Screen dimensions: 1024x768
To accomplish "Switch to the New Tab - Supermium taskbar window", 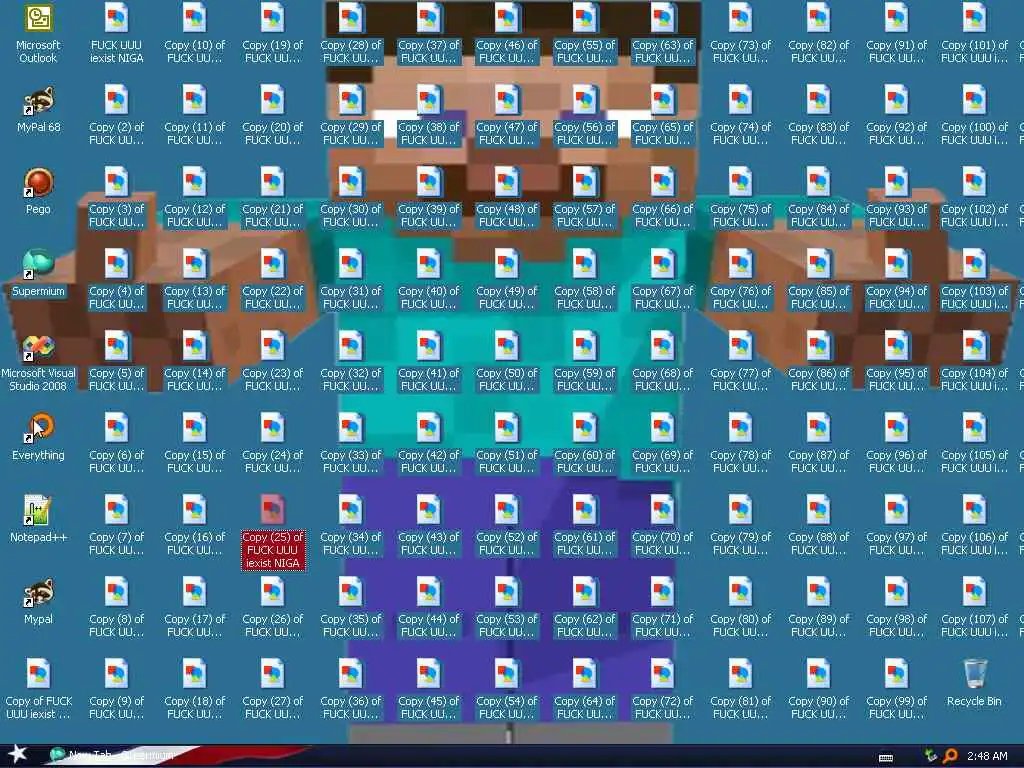I will pyautogui.click(x=110, y=755).
